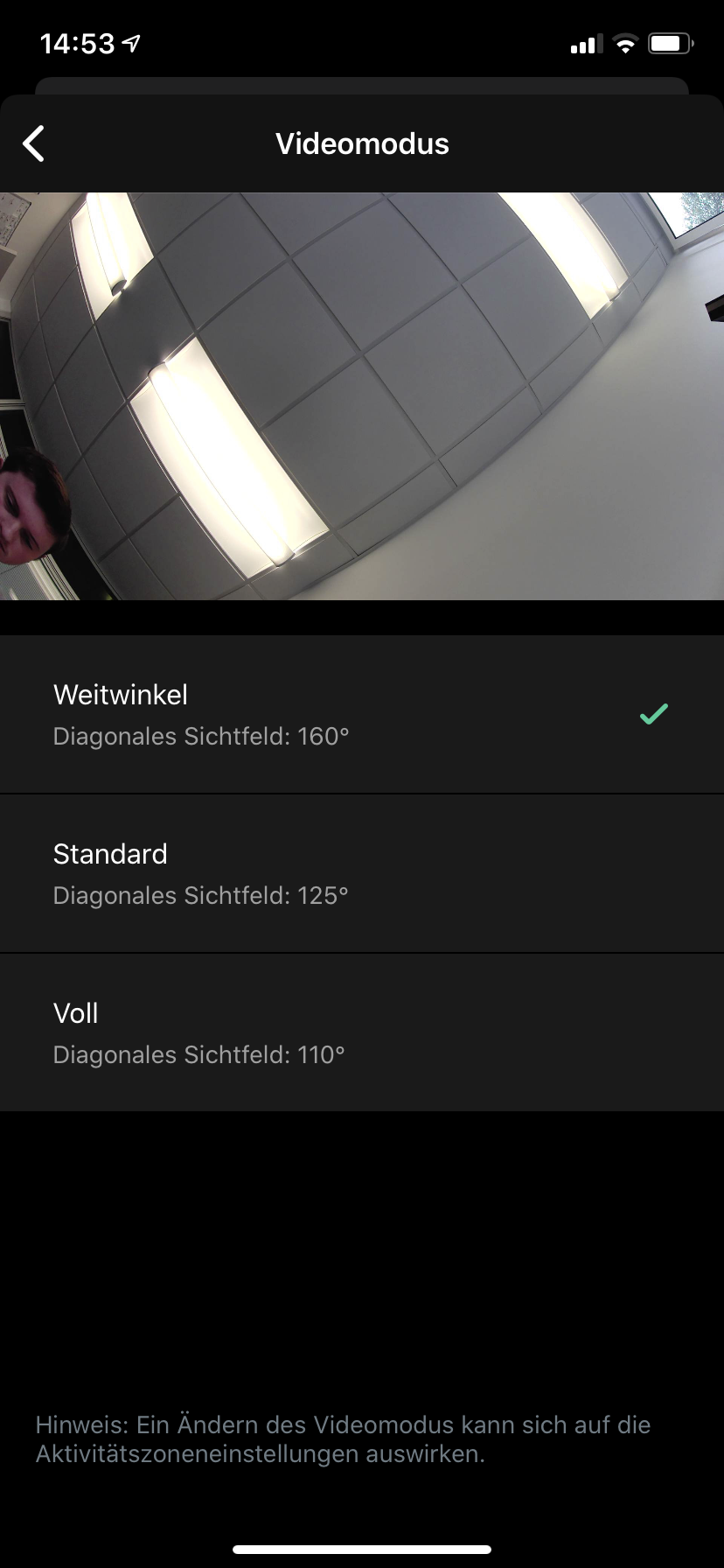Switch to Voll 110° video mode
This screenshot has width=724, height=1568.
coord(361,1032)
